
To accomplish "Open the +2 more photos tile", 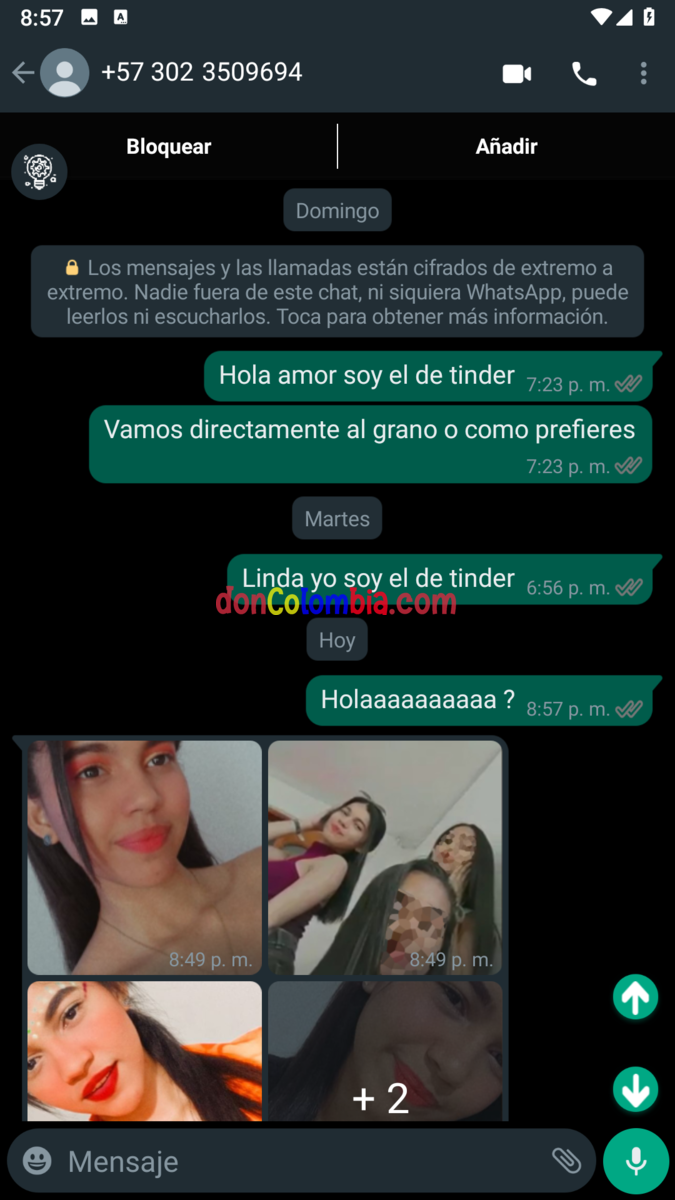I will (x=385, y=1050).
